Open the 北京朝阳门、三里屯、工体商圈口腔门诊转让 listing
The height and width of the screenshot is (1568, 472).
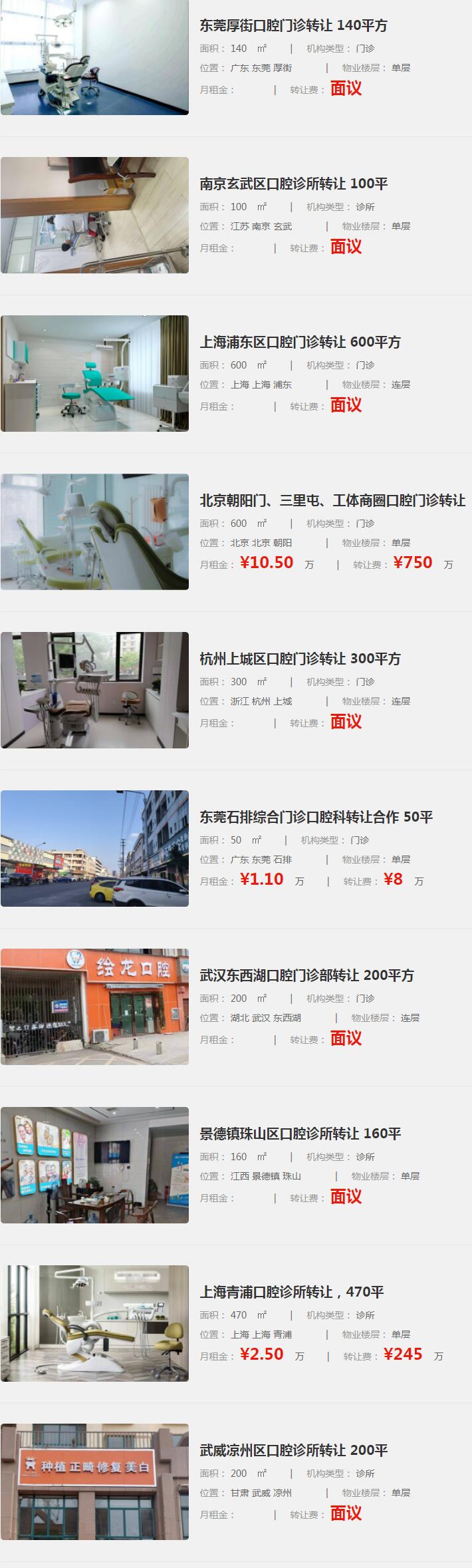point(332,501)
